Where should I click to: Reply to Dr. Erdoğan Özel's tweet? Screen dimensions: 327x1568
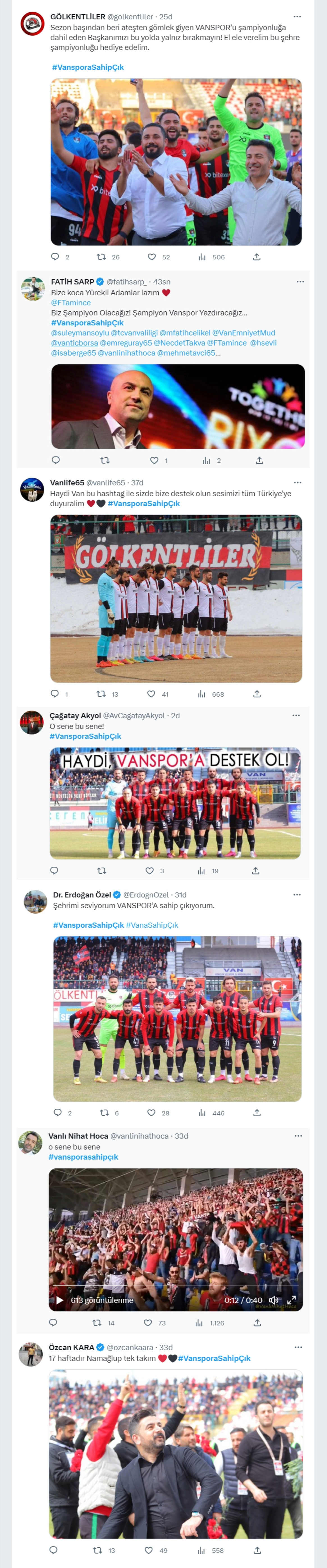point(58,1112)
